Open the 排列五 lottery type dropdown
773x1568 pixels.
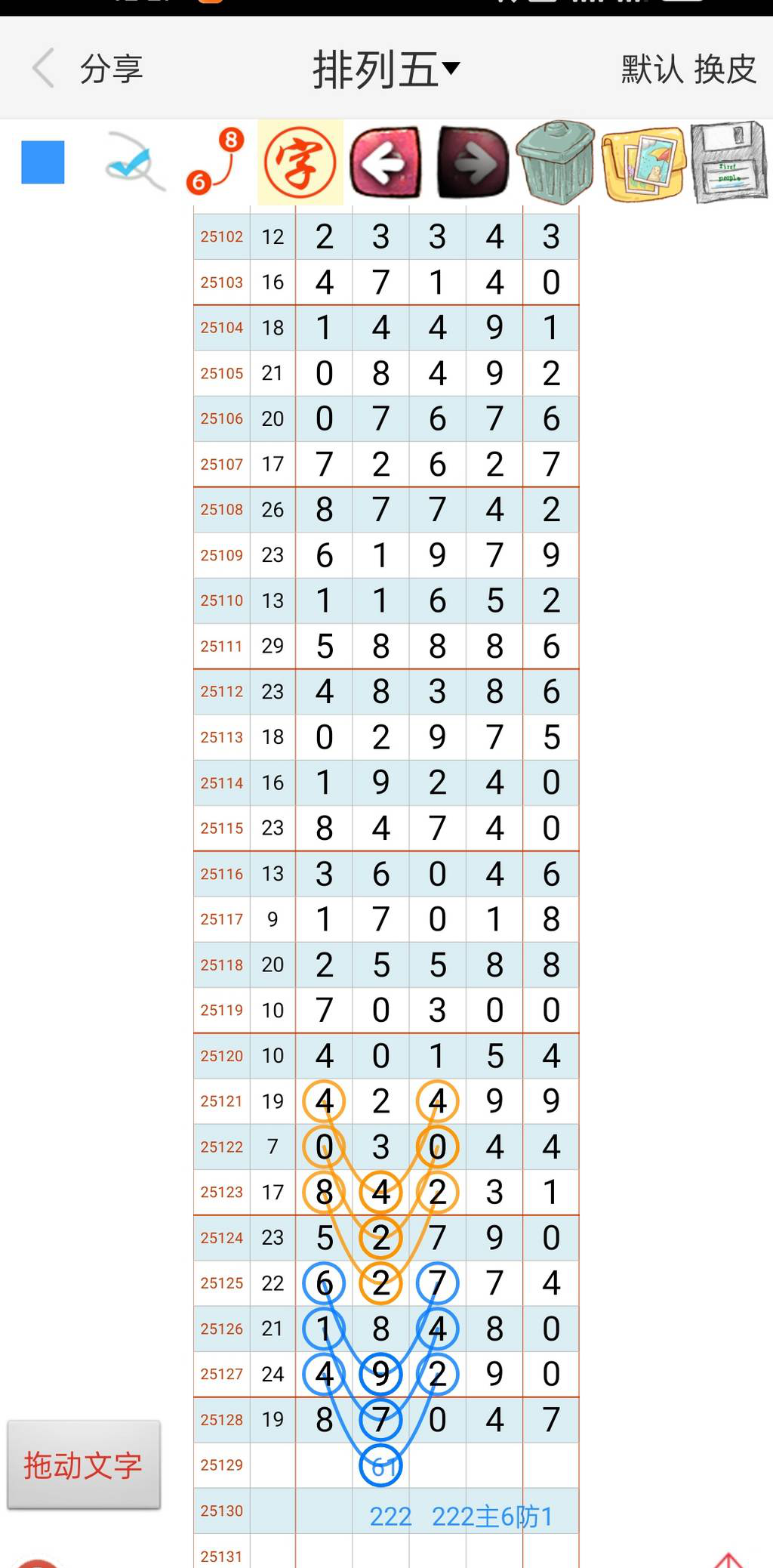click(386, 69)
